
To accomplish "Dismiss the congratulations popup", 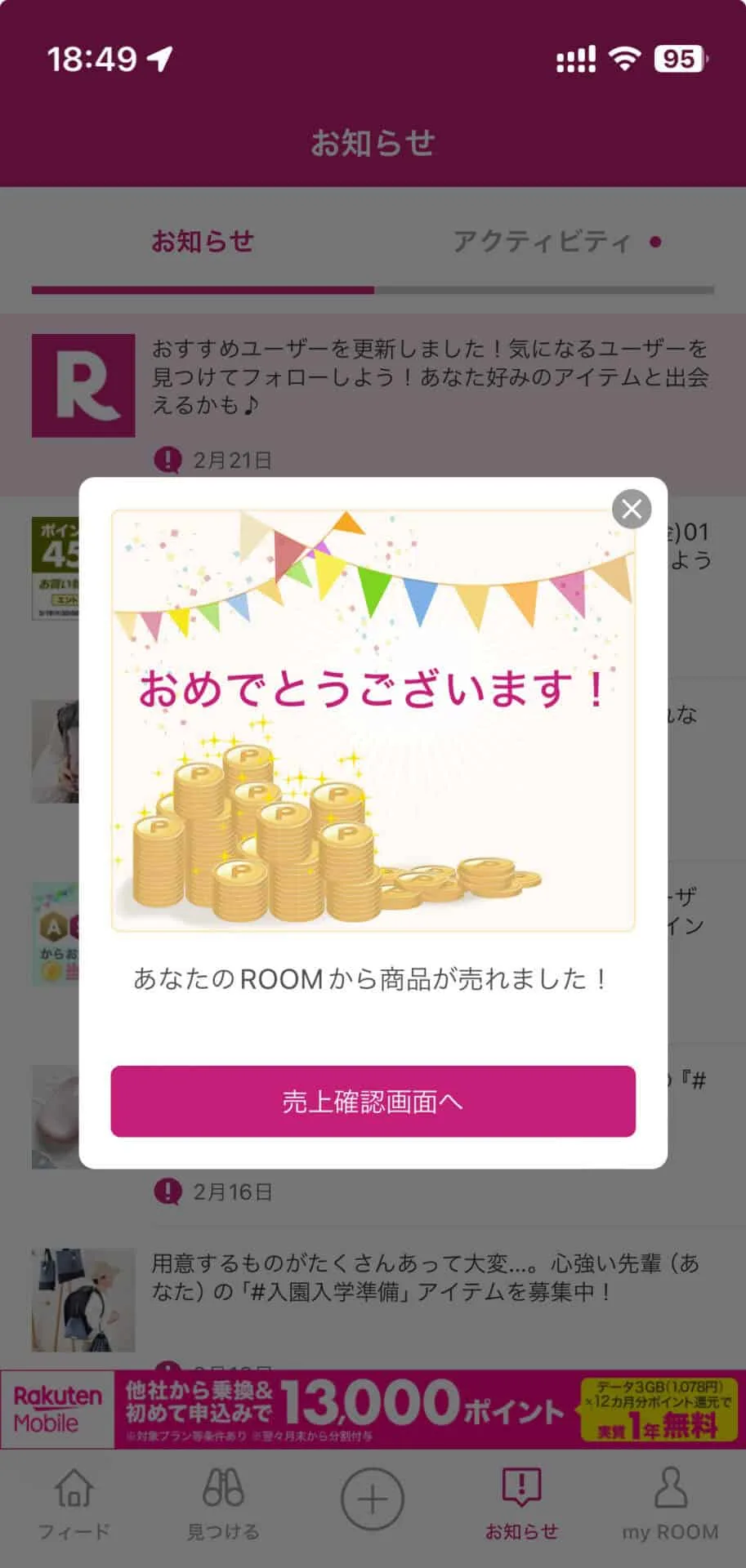I will point(632,509).
